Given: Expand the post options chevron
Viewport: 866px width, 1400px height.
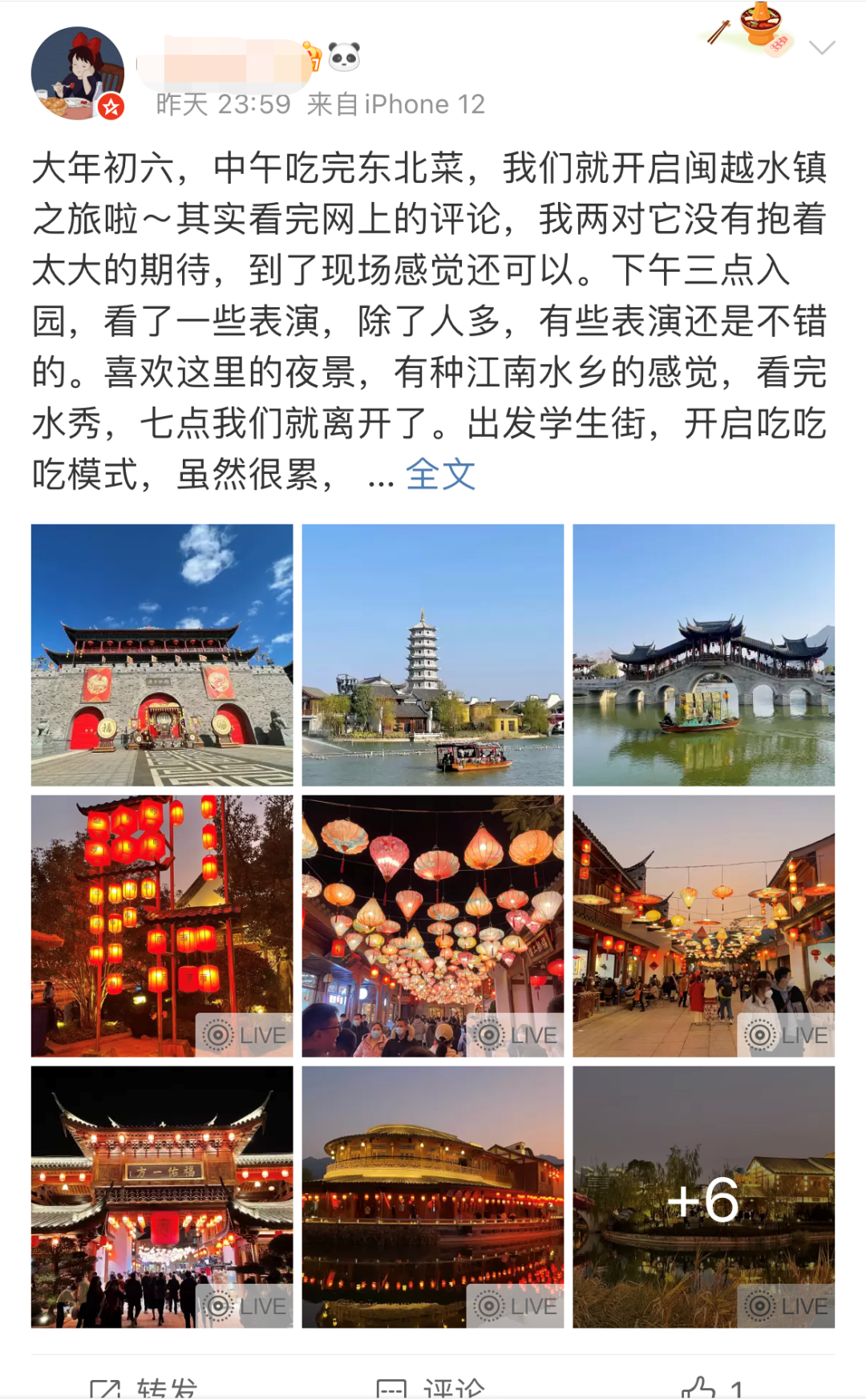Looking at the screenshot, I should (x=822, y=48).
